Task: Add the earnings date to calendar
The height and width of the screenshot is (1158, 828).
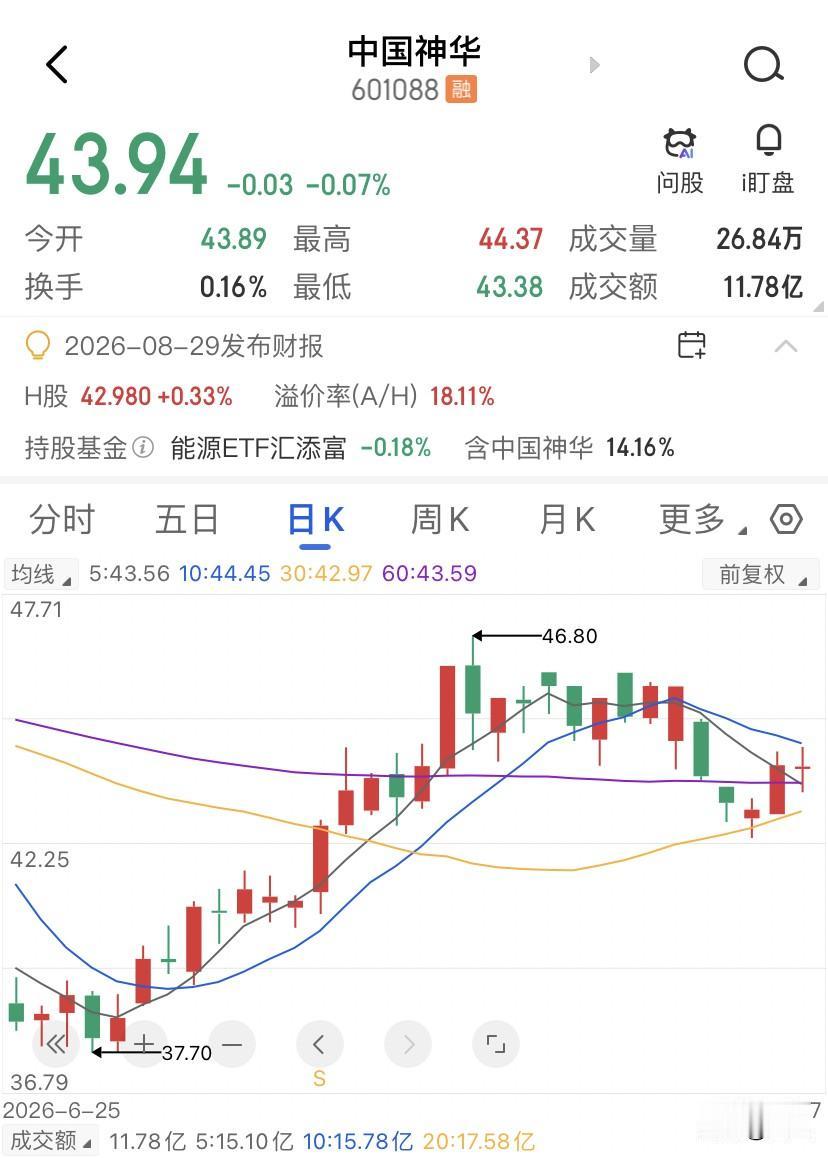Action: (691, 345)
